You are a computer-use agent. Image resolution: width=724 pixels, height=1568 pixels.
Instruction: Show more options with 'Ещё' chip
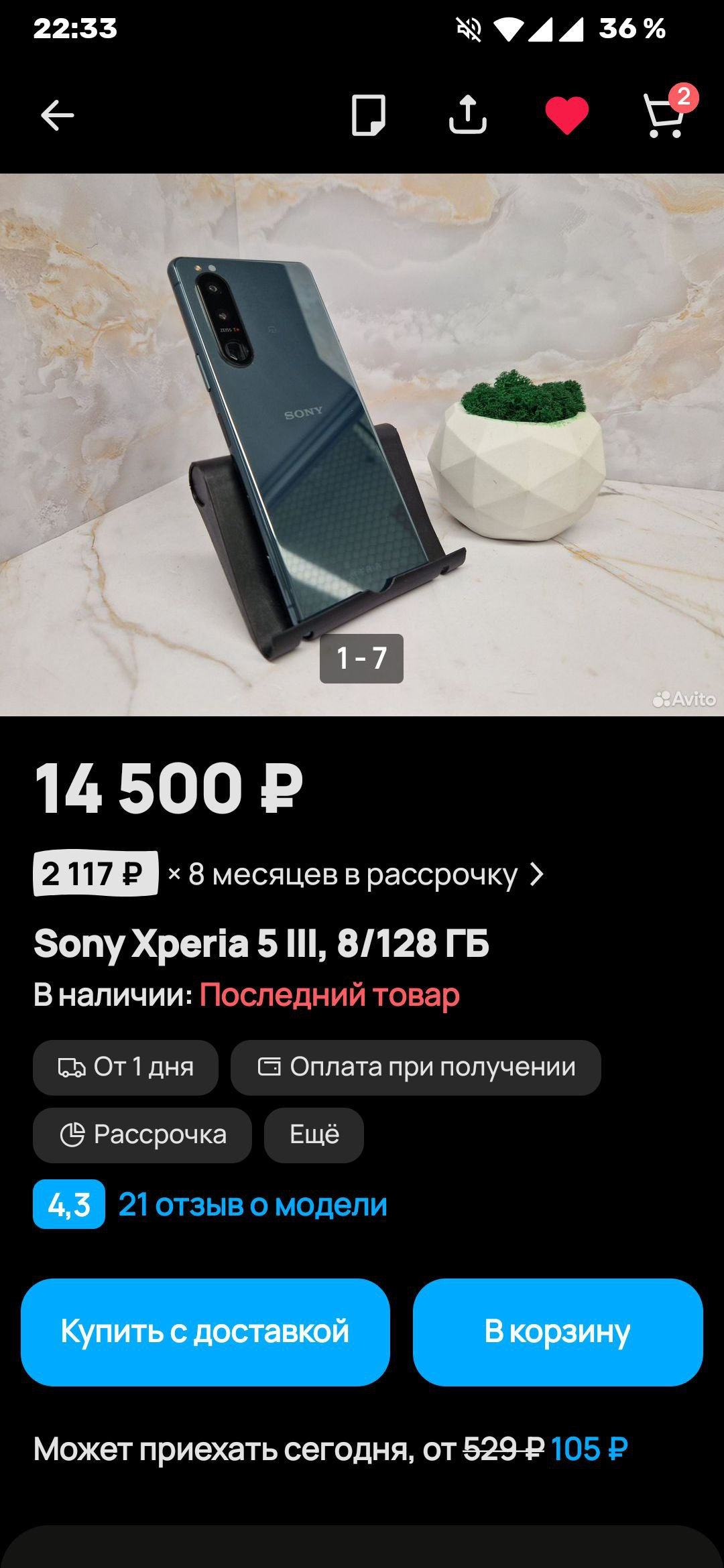point(314,1135)
